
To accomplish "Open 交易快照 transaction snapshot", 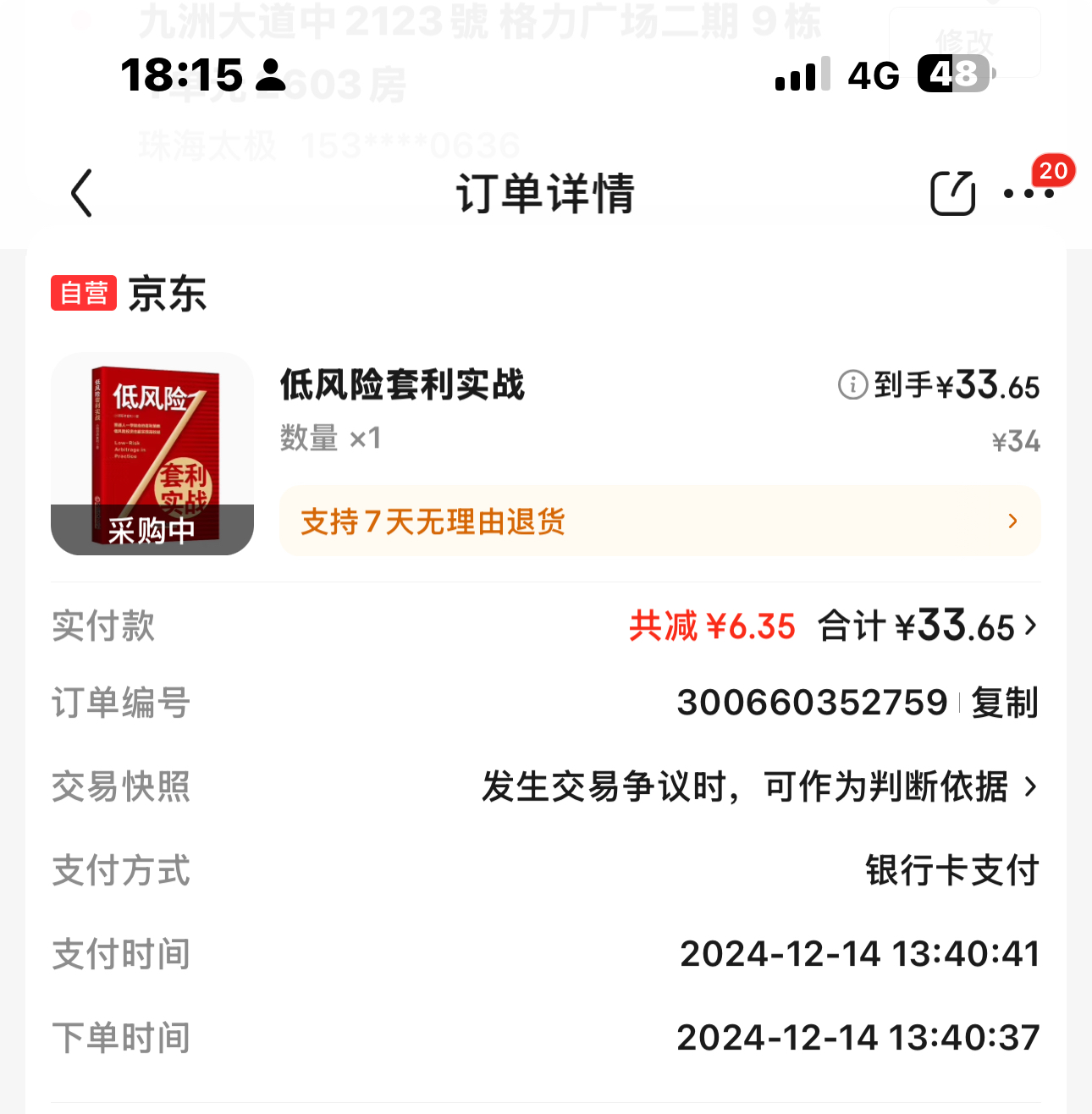I will pos(758,786).
